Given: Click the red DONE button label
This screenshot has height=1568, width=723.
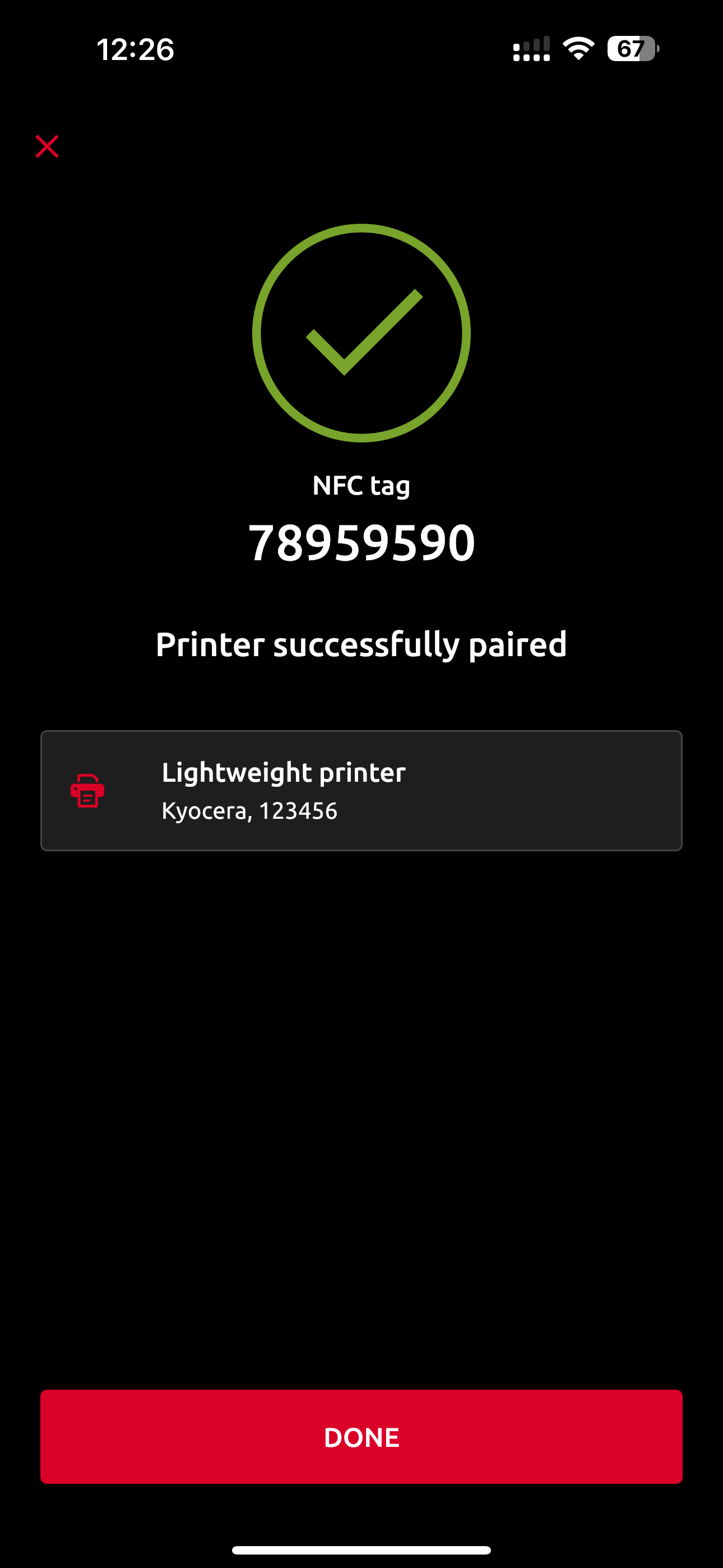Looking at the screenshot, I should coord(361,1437).
